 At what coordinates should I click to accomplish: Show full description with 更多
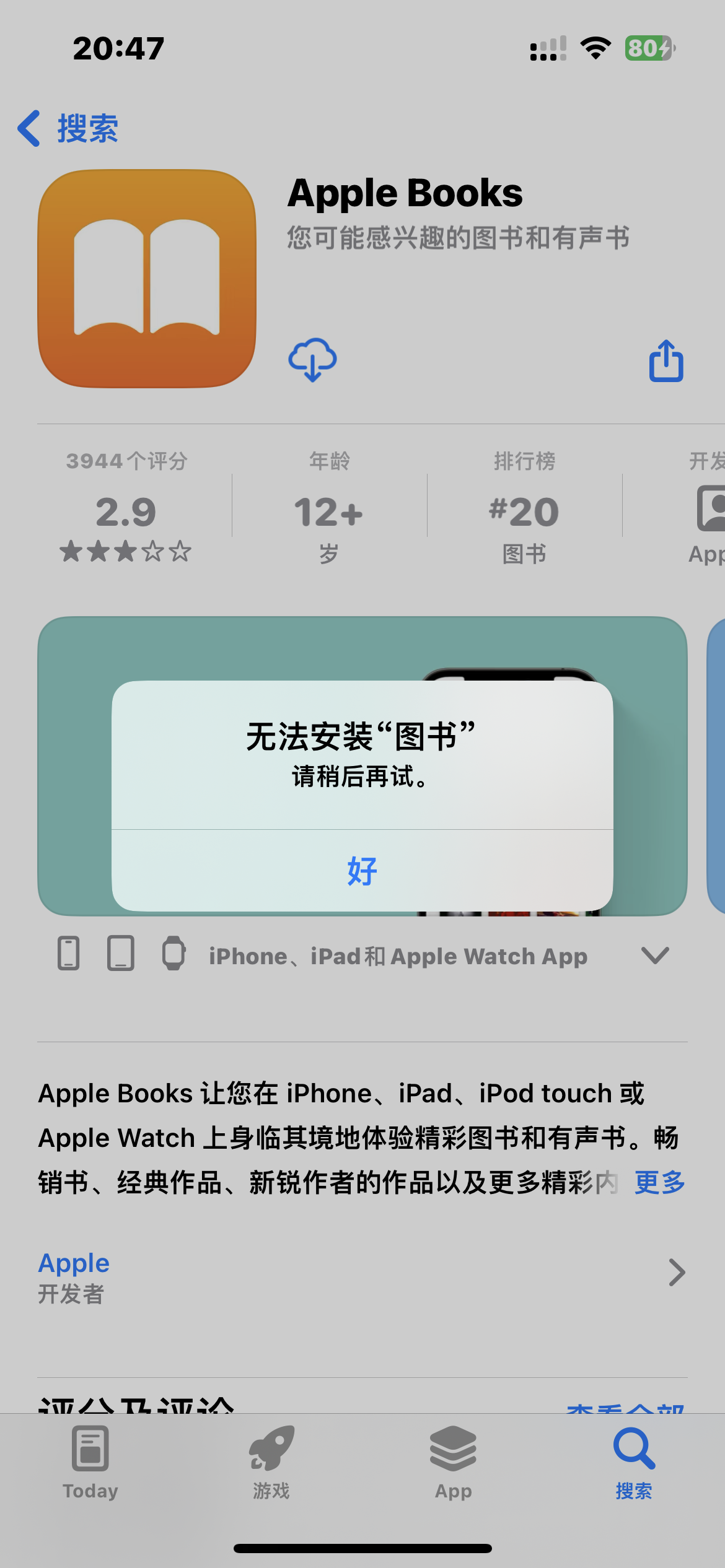point(659,1183)
